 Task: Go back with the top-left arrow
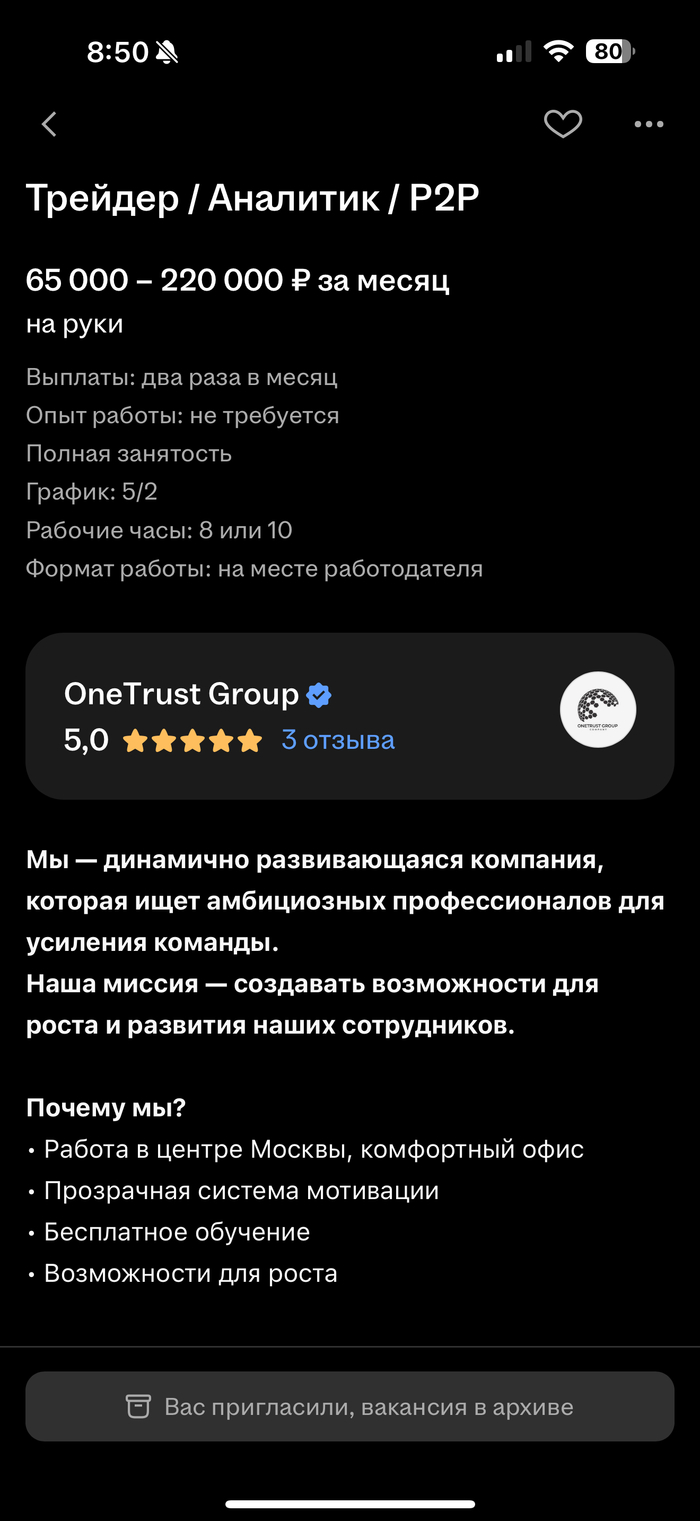49,124
